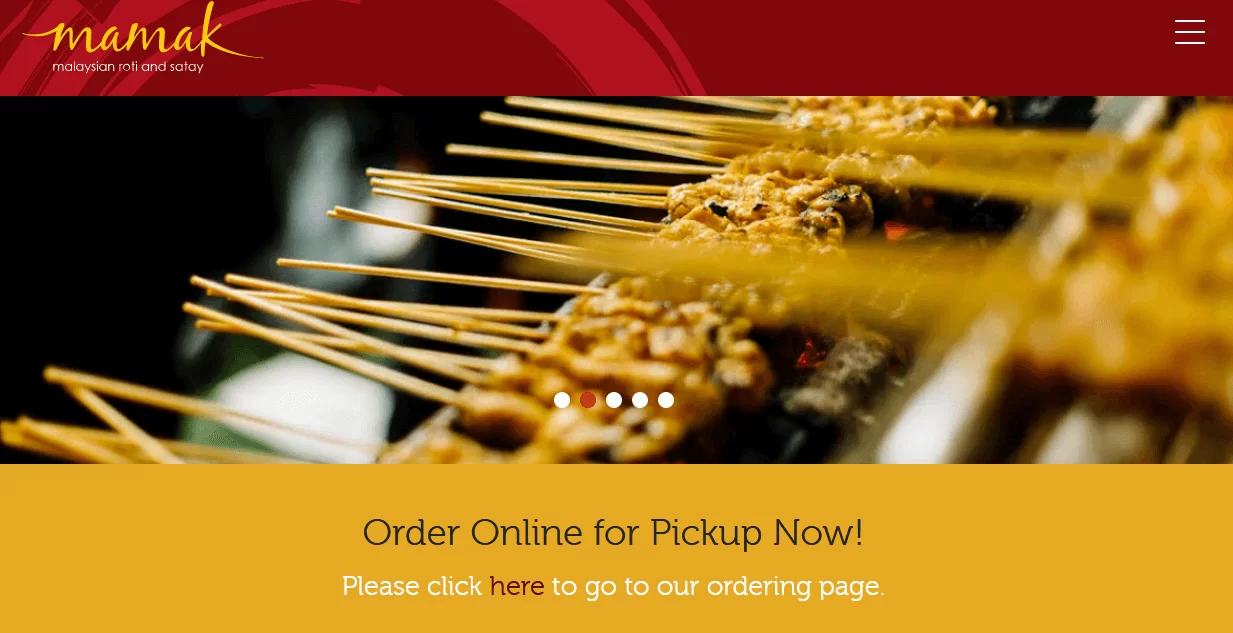Jump to the third carousel slide dot

[x=614, y=400]
